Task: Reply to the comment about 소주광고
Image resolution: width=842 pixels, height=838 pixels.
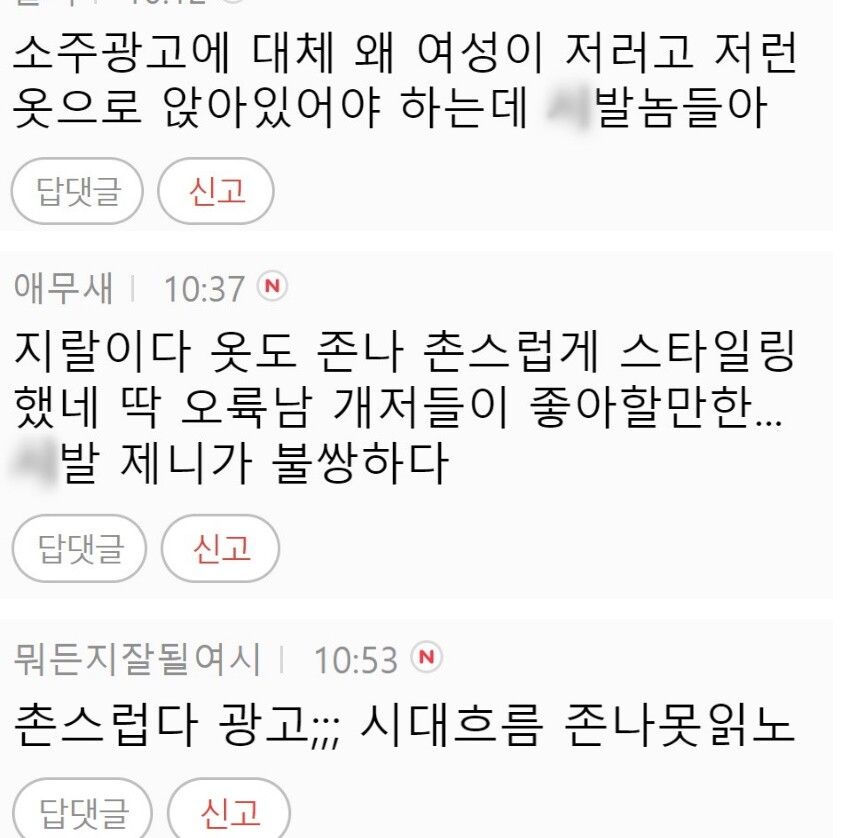Action: (77, 190)
